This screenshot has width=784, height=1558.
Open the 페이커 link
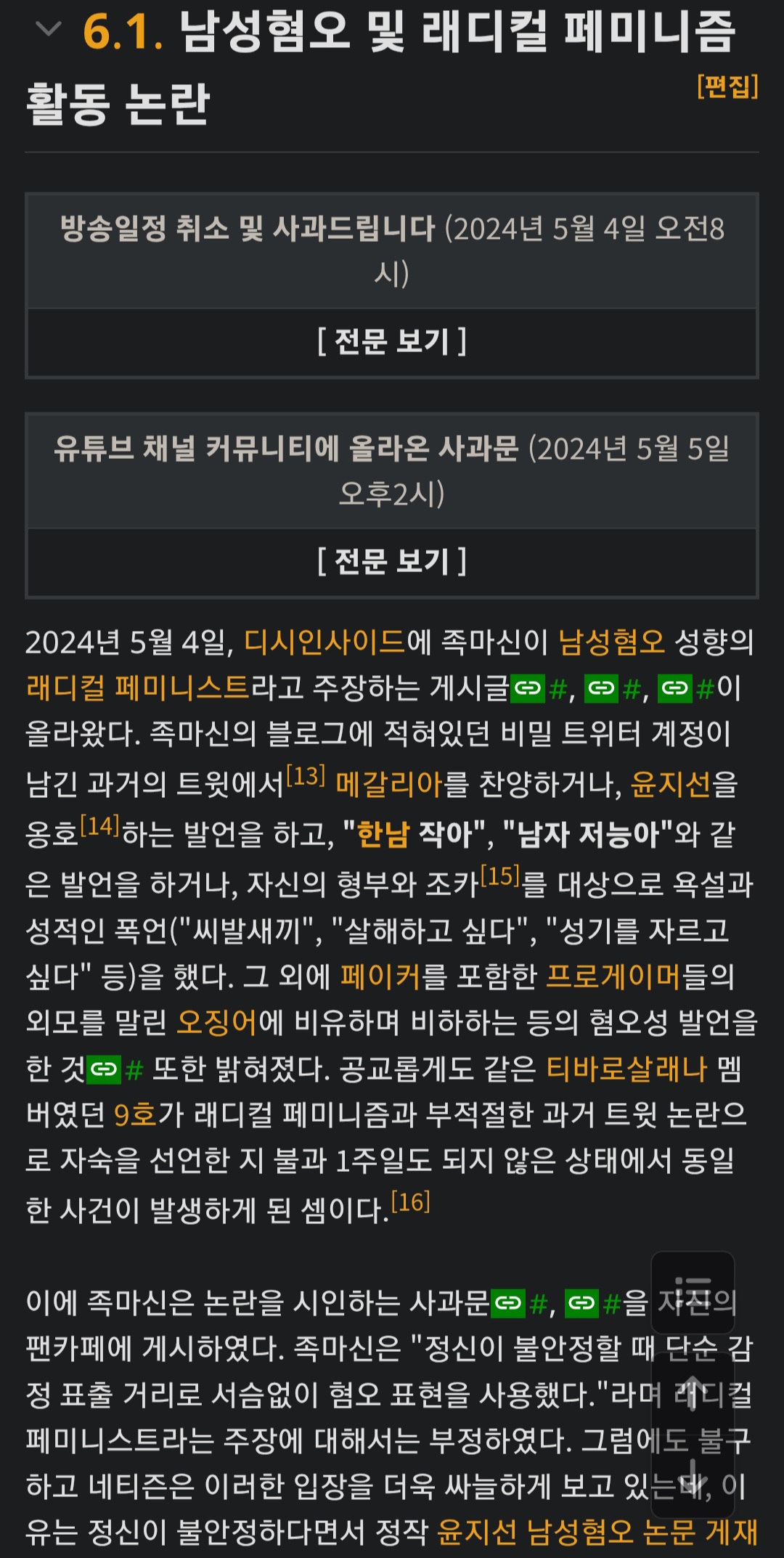coord(380,976)
